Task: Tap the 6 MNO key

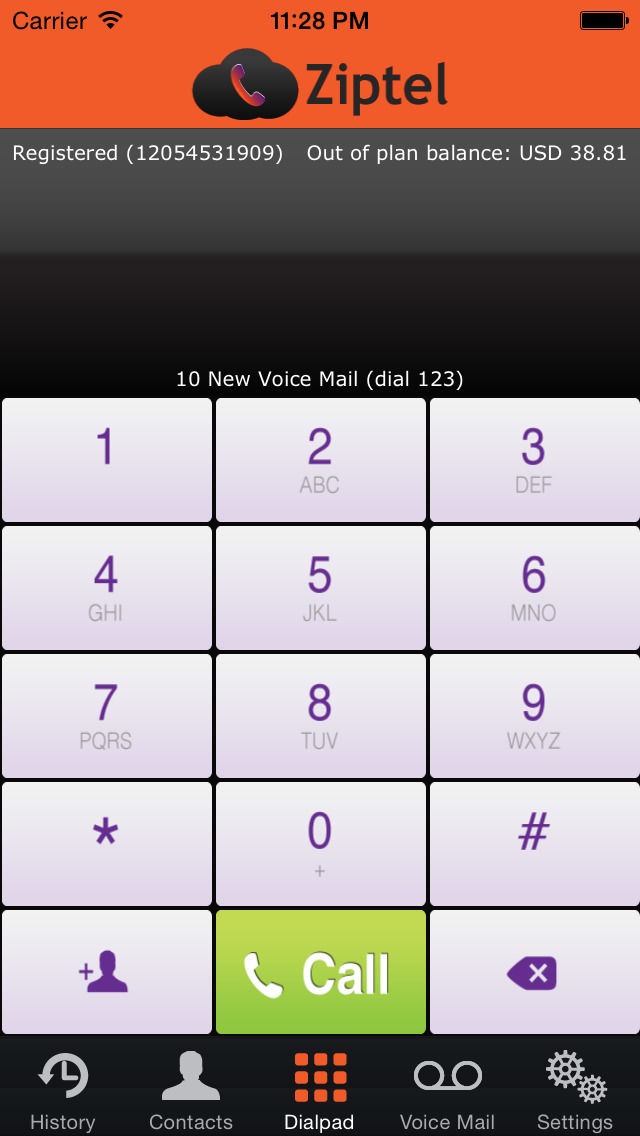Action: (x=534, y=588)
